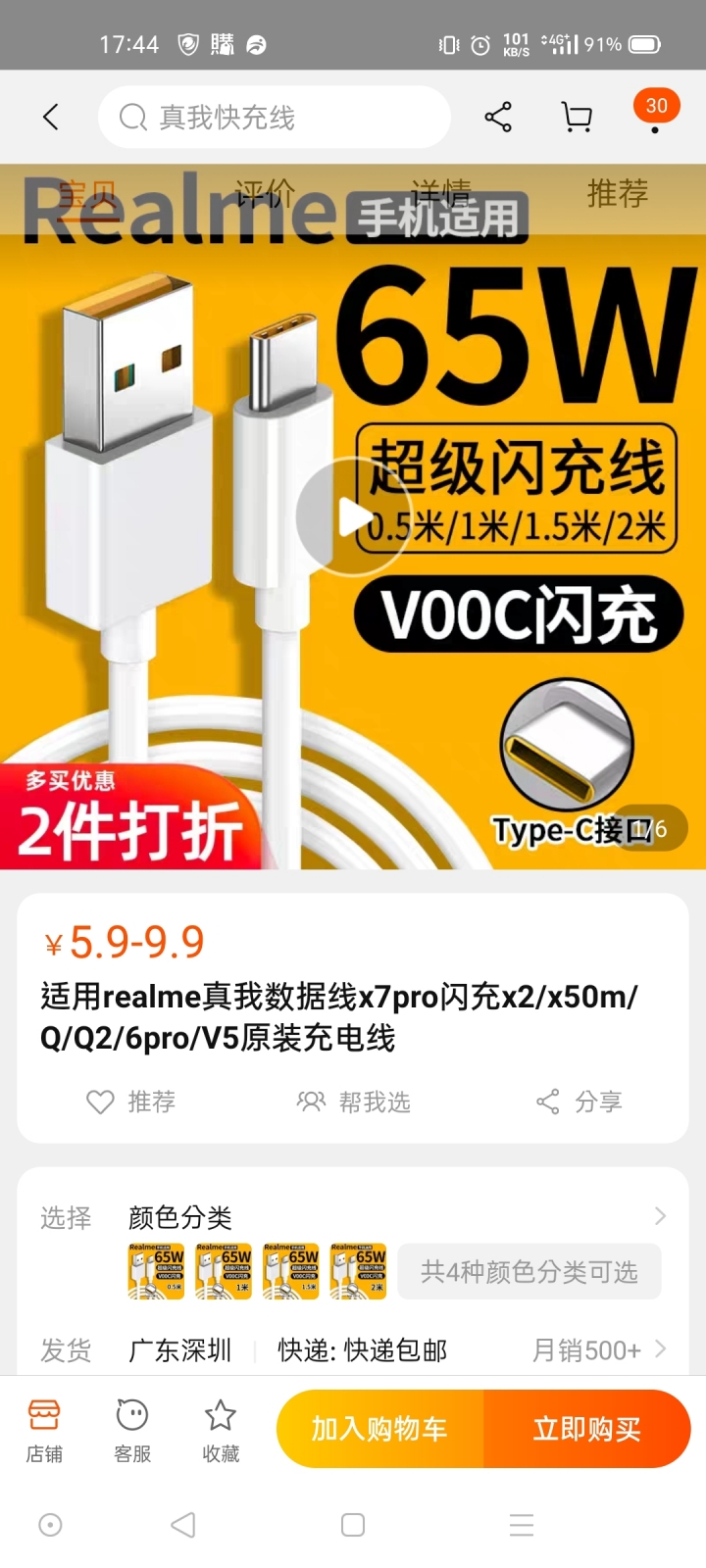This screenshot has width=706, height=1568.
Task: Tap 加入购物车 to add to cart
Action: point(380,1429)
